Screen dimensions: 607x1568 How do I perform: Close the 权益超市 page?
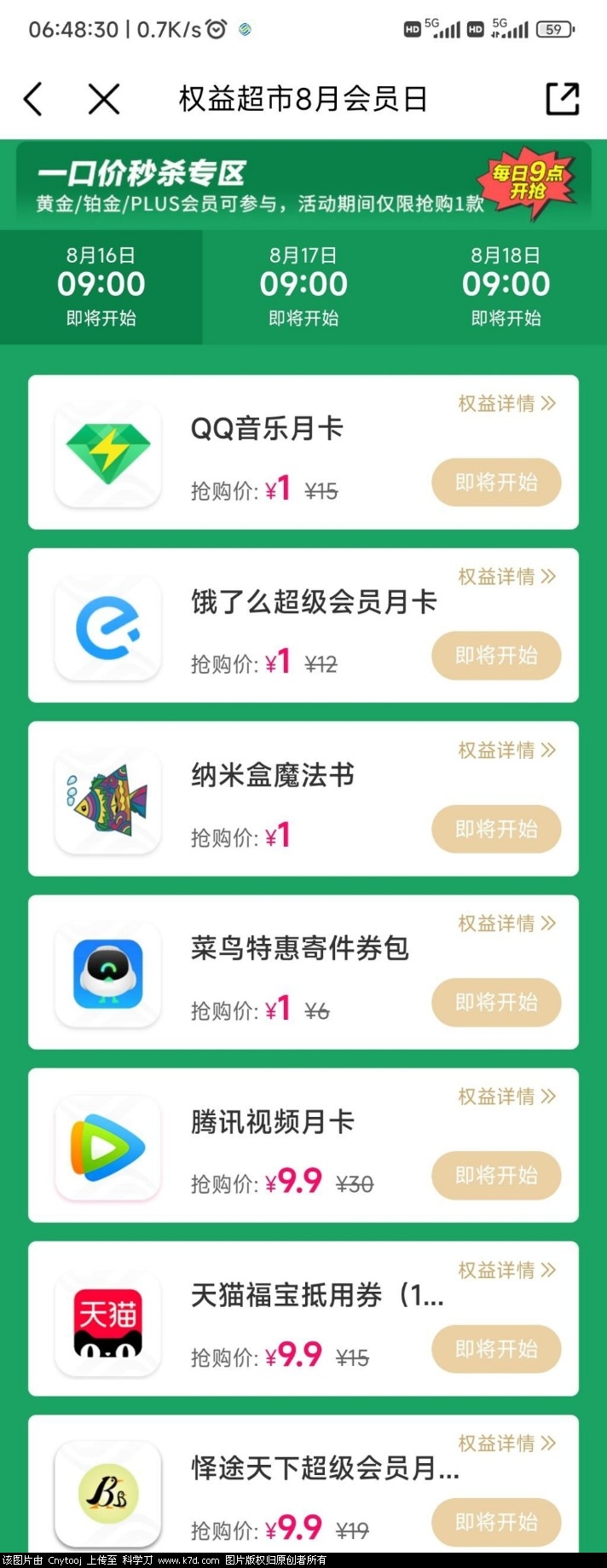click(104, 99)
